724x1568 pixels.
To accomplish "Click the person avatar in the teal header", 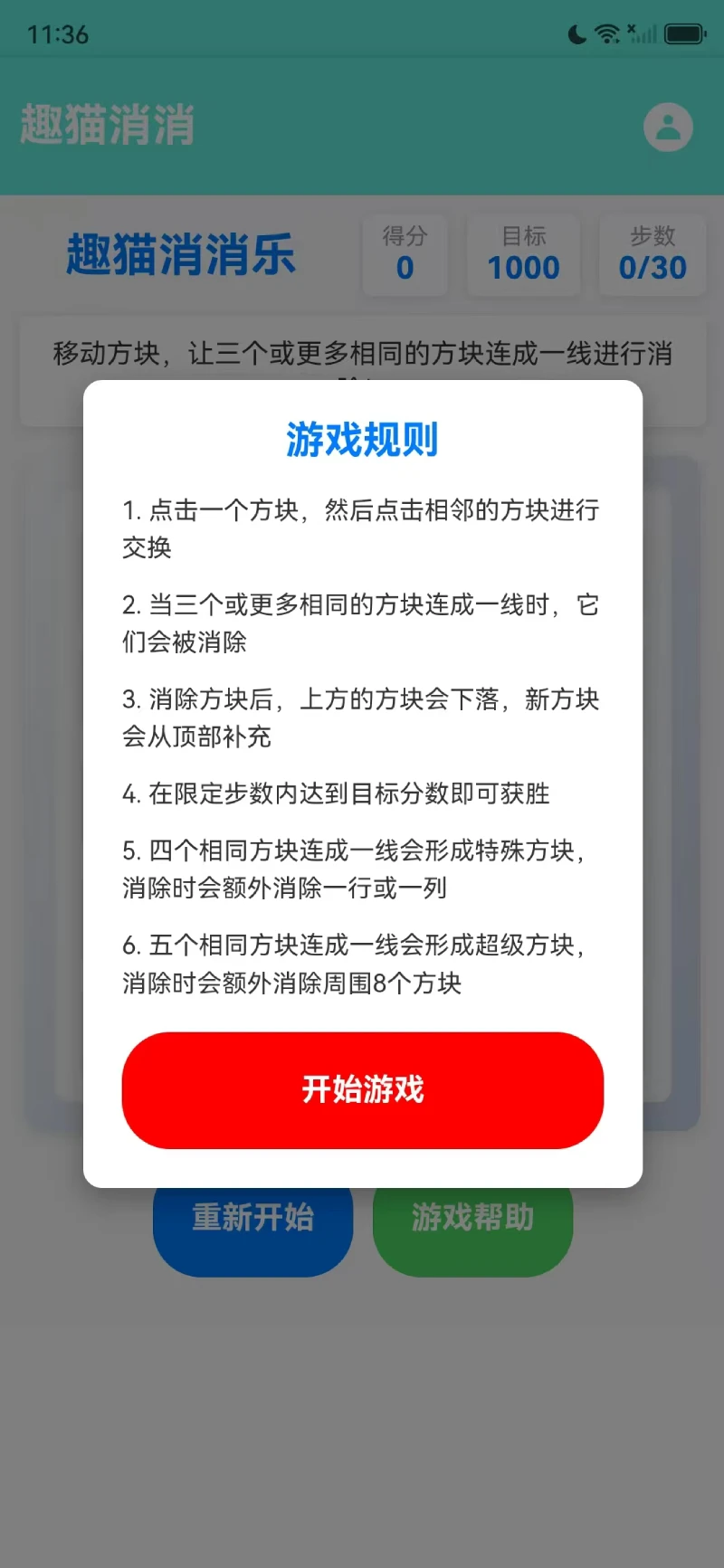I will (x=668, y=126).
